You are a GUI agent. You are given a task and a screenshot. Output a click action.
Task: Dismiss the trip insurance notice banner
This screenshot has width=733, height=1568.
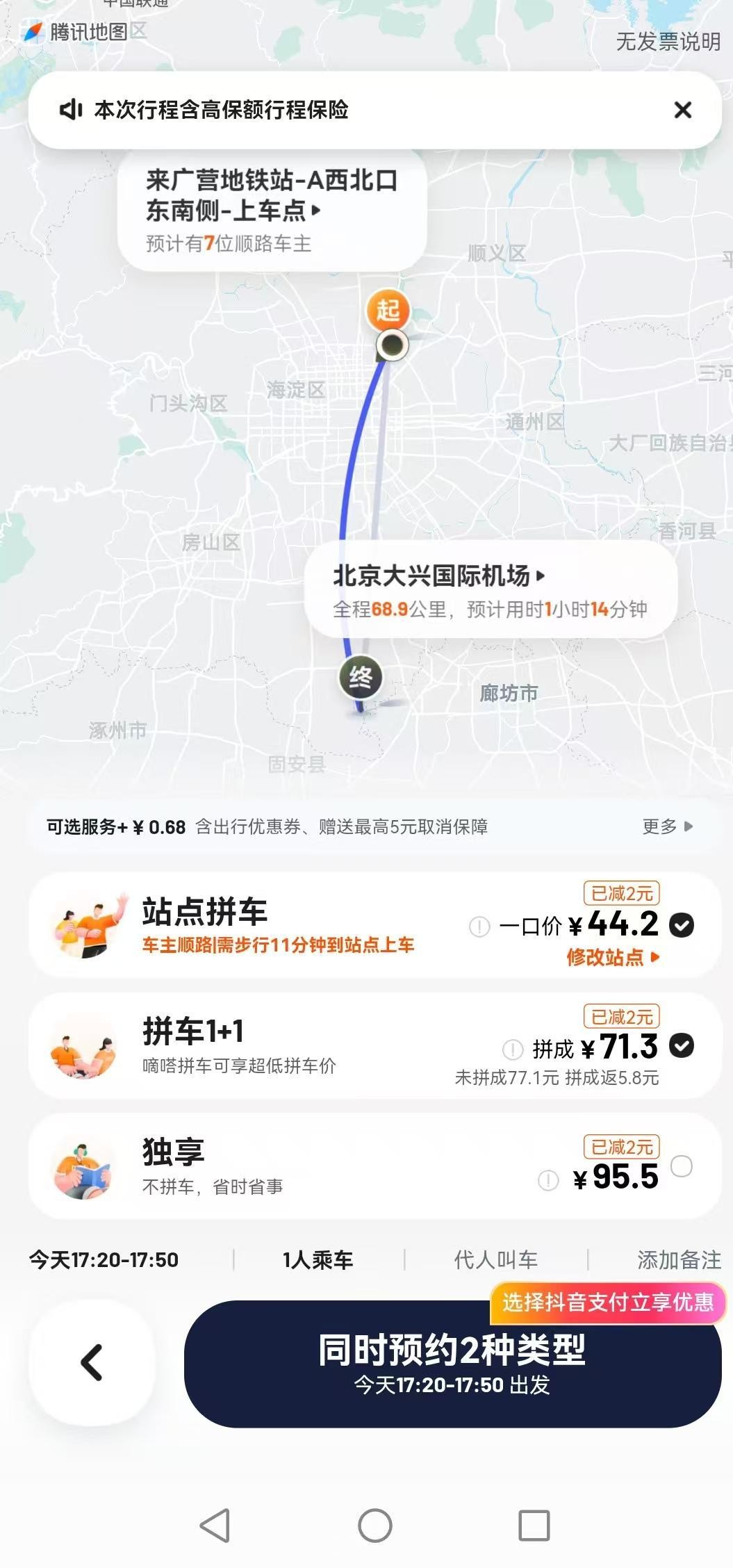pyautogui.click(x=682, y=110)
